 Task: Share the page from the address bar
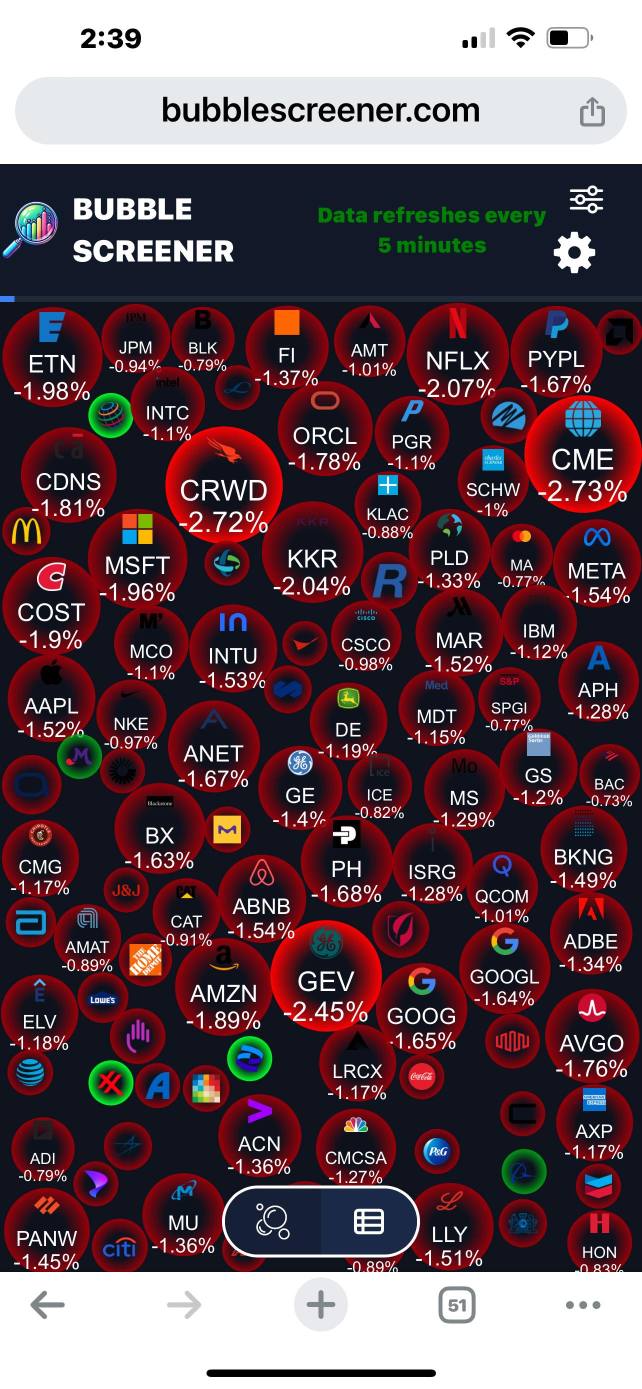click(x=592, y=111)
